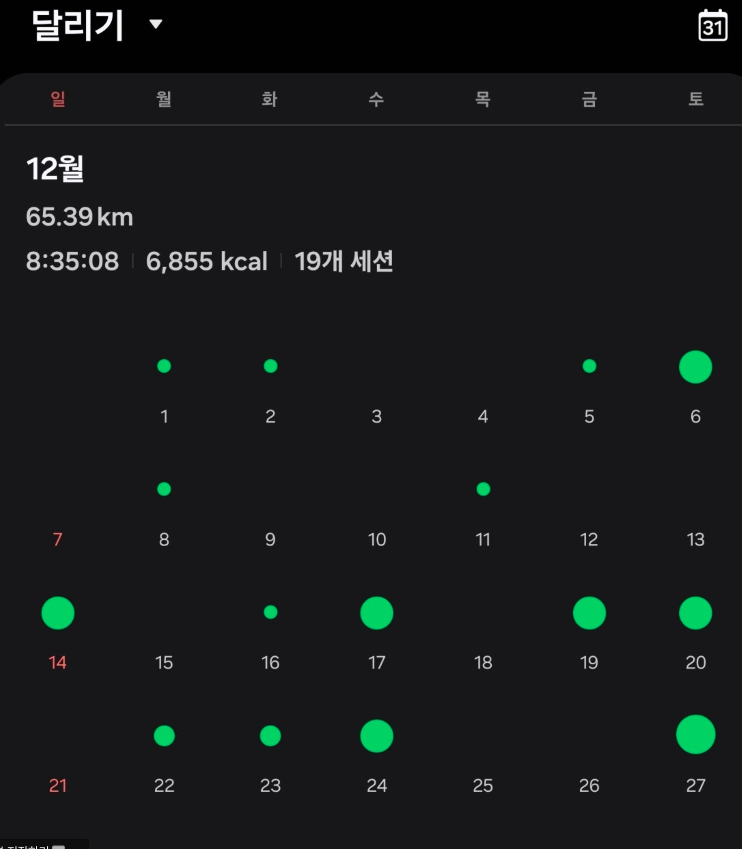
Task: Open December 17 running details
Action: point(376,613)
